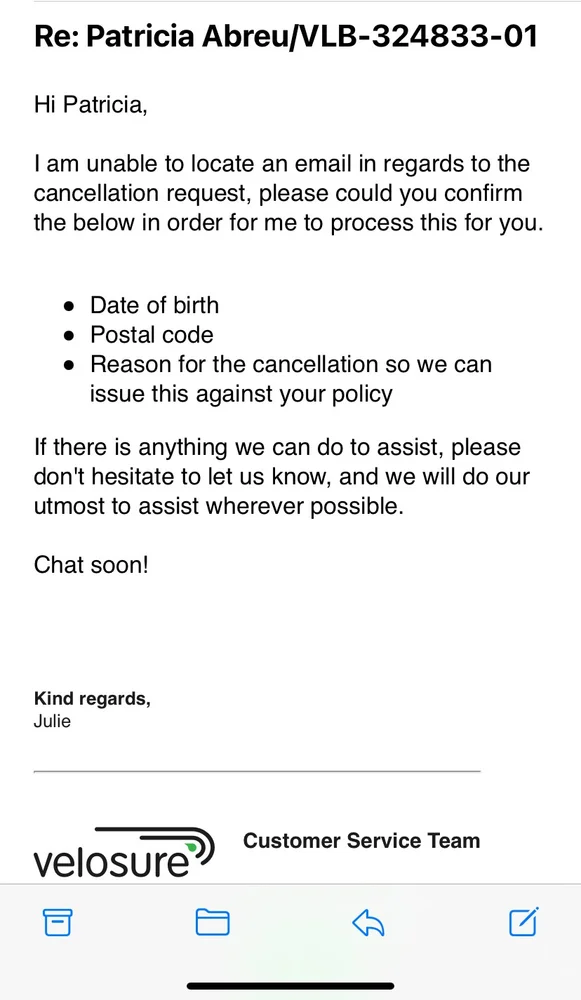The width and height of the screenshot is (581, 1000).
Task: Reply to Julie's email
Action: [x=368, y=923]
